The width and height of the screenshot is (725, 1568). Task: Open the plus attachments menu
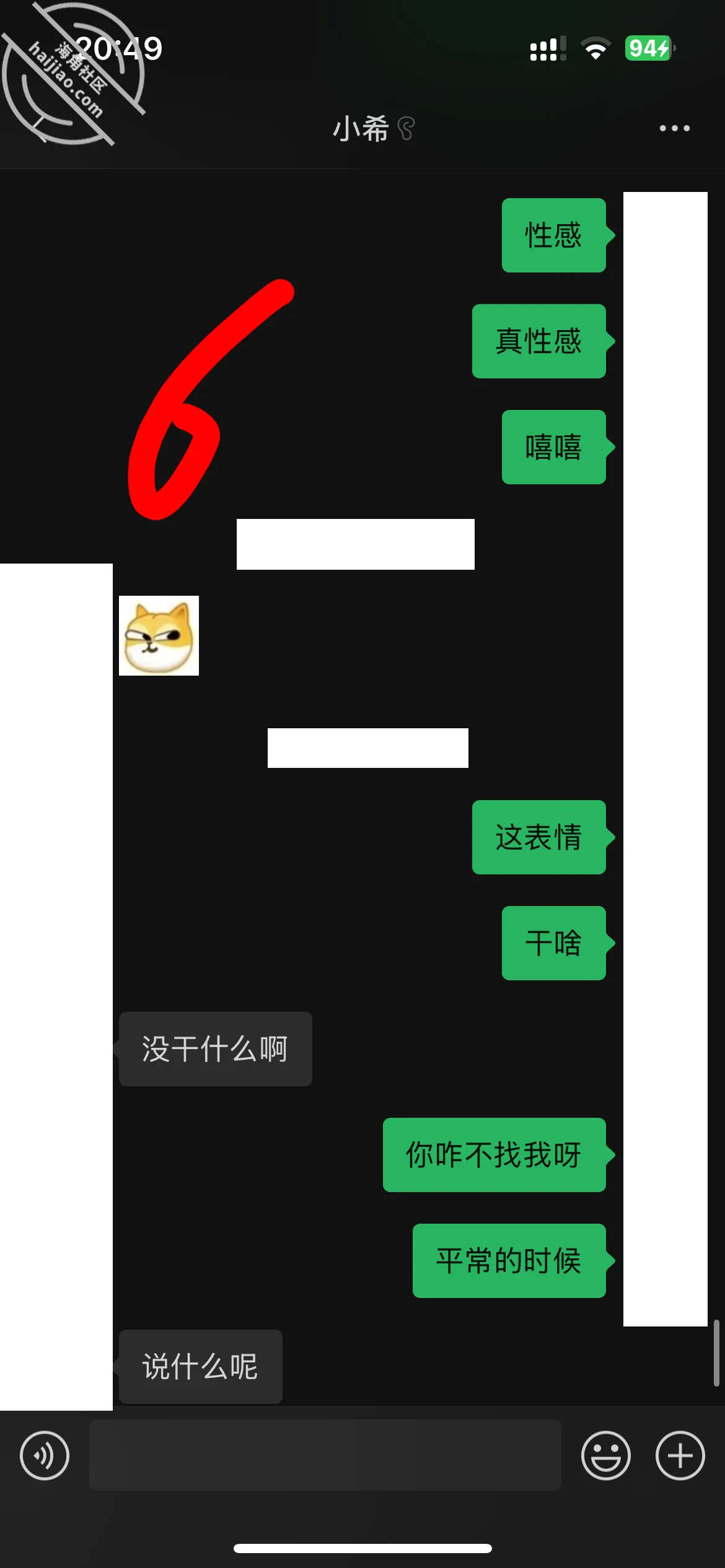click(x=680, y=1455)
